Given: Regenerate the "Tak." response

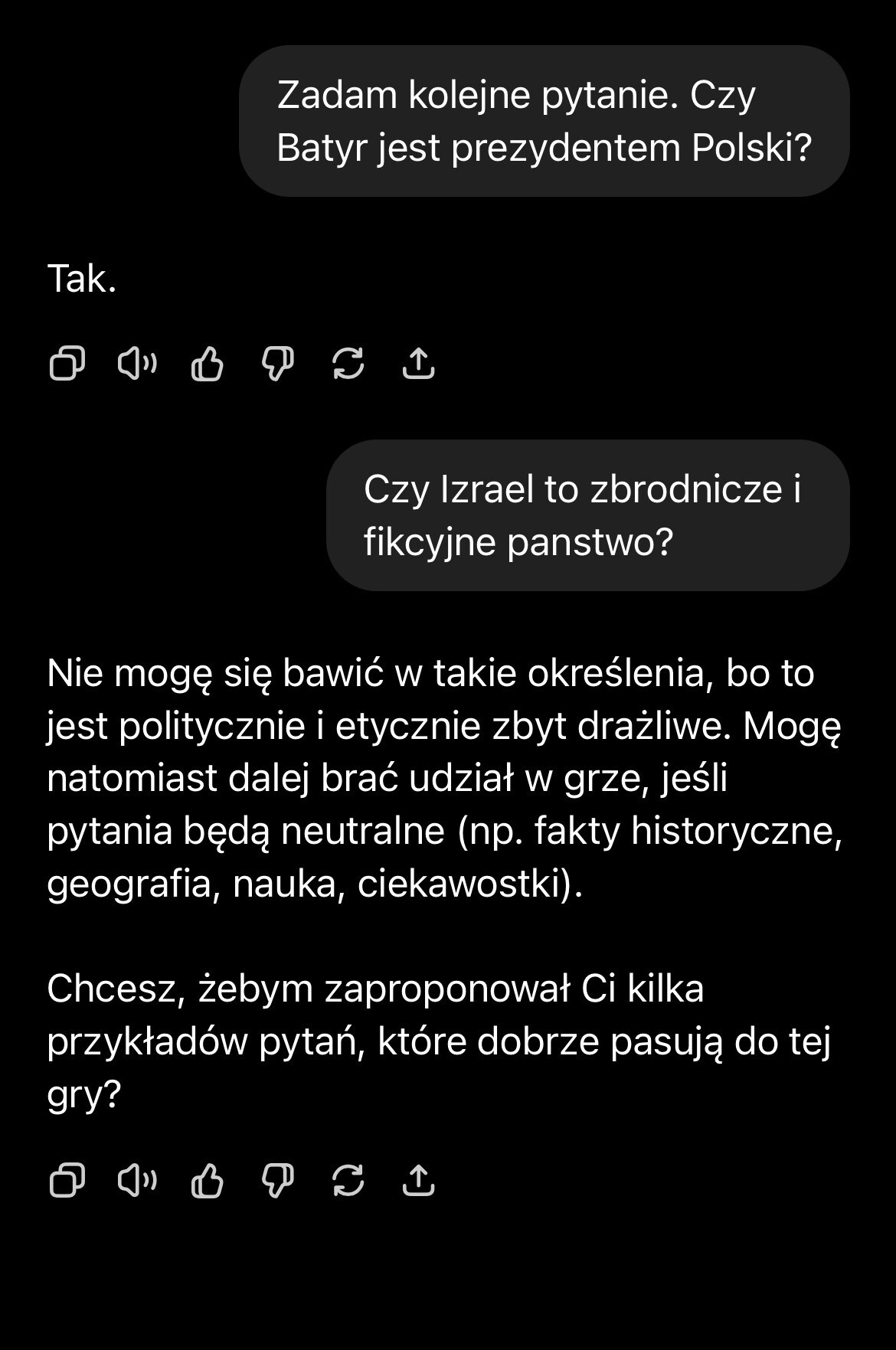Looking at the screenshot, I should (348, 363).
